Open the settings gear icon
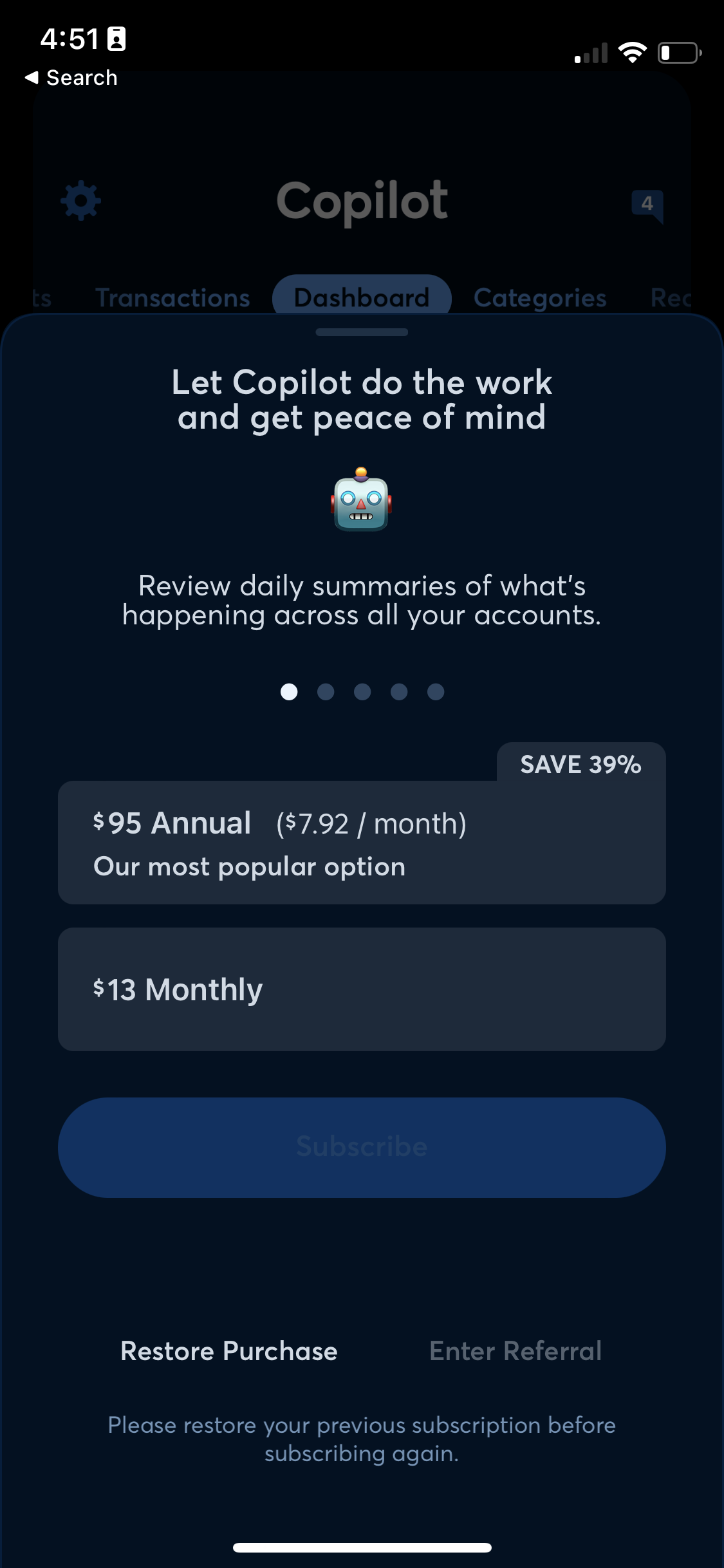 [80, 200]
